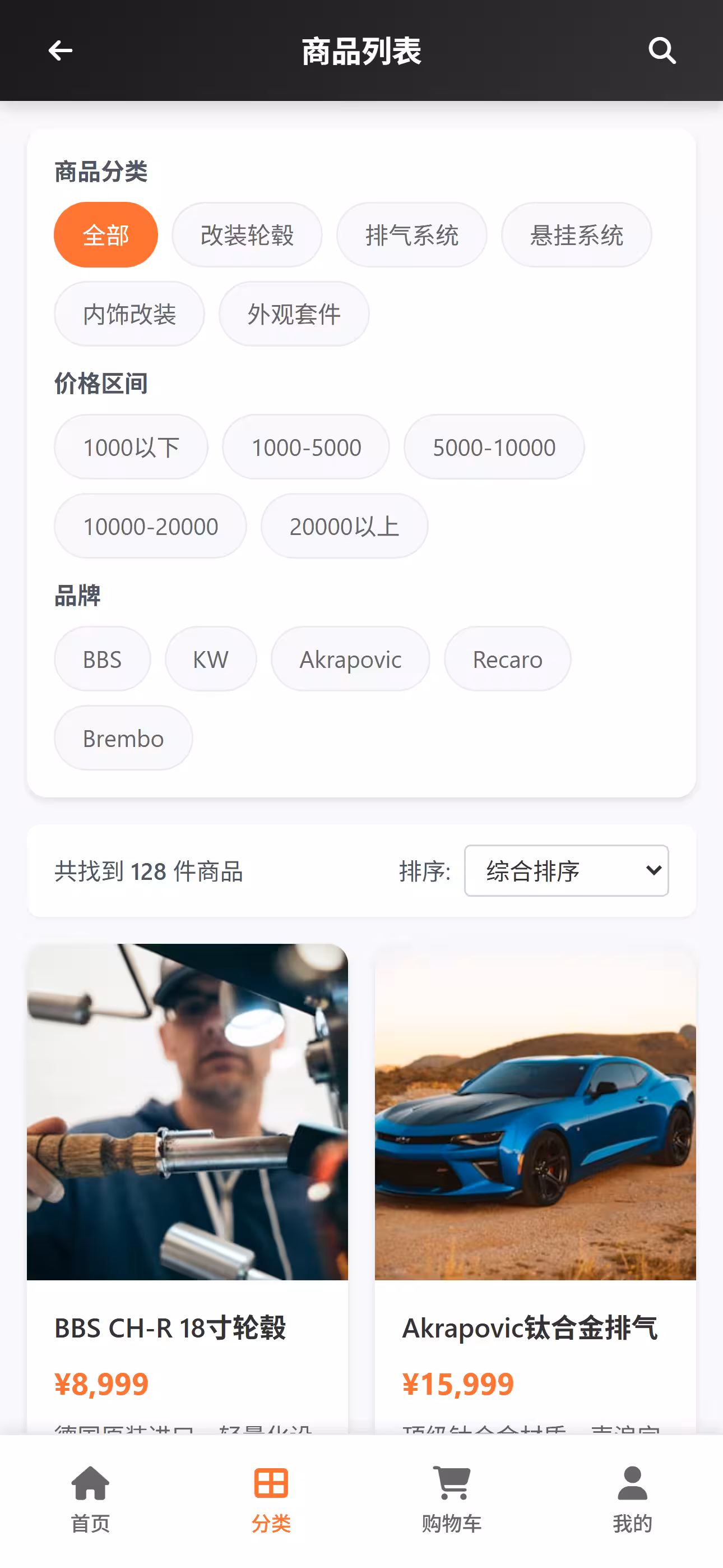Tap the 悬挂系统 category option
The width and height of the screenshot is (723, 1568).
(576, 234)
